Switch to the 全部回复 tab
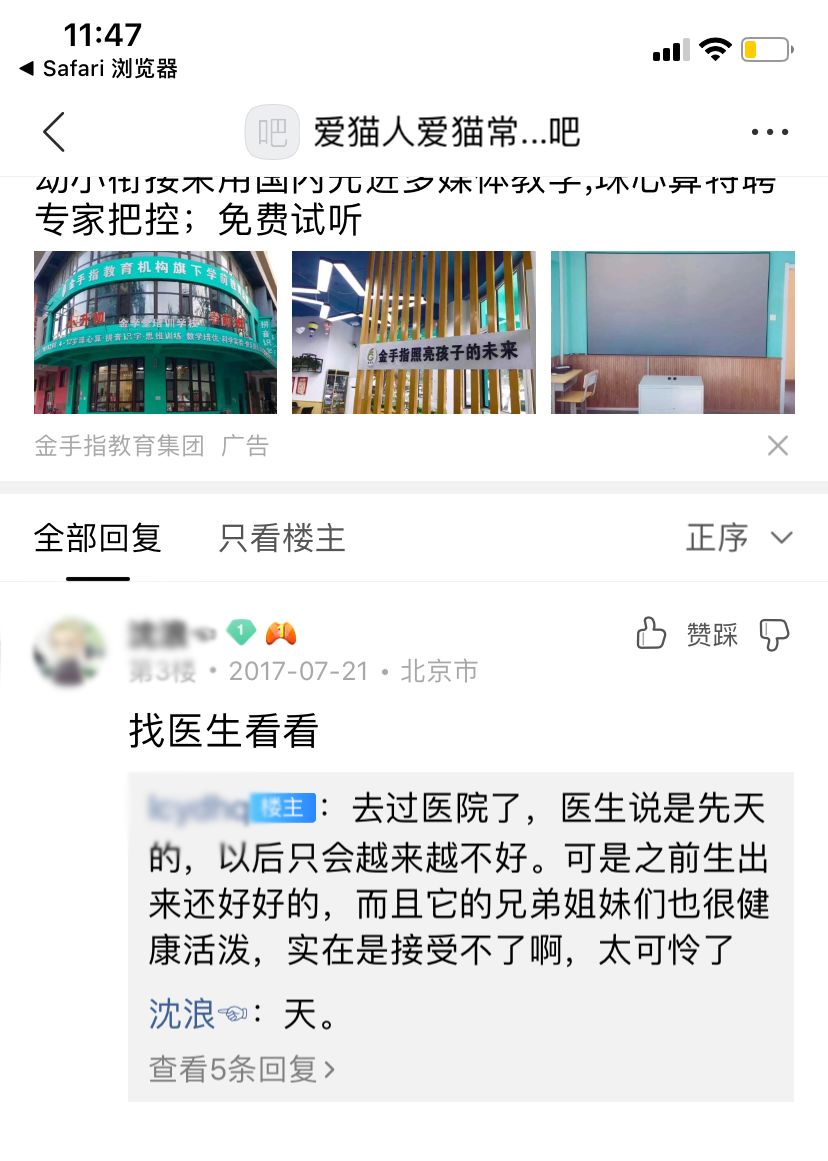The width and height of the screenshot is (828, 1161). tap(97, 538)
